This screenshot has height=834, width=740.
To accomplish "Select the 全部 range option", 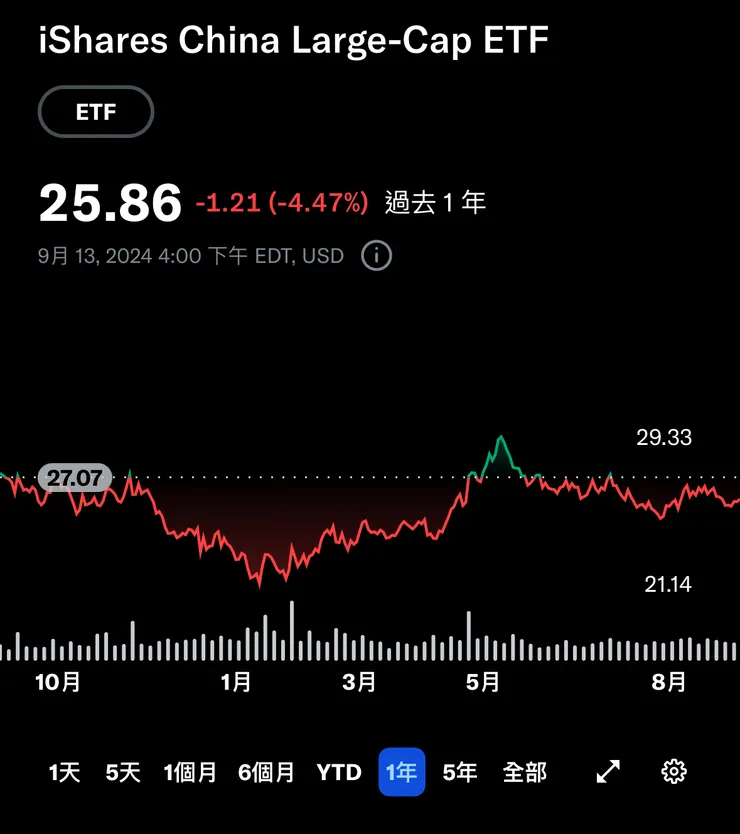I will click(524, 772).
